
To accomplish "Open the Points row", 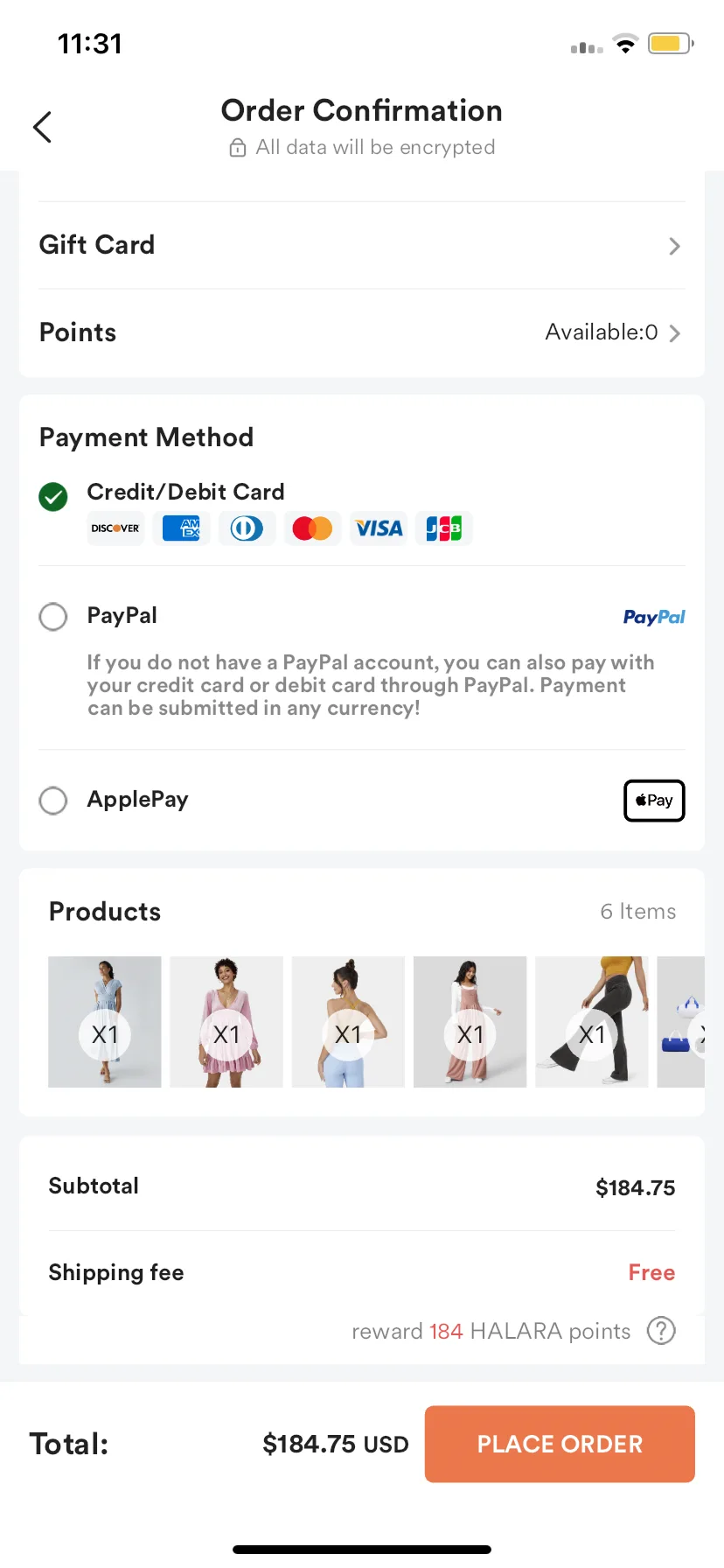I will [361, 332].
